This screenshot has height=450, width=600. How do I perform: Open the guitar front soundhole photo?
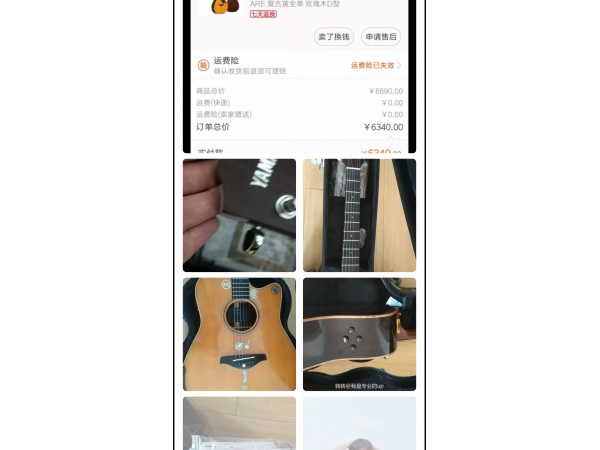(239, 334)
